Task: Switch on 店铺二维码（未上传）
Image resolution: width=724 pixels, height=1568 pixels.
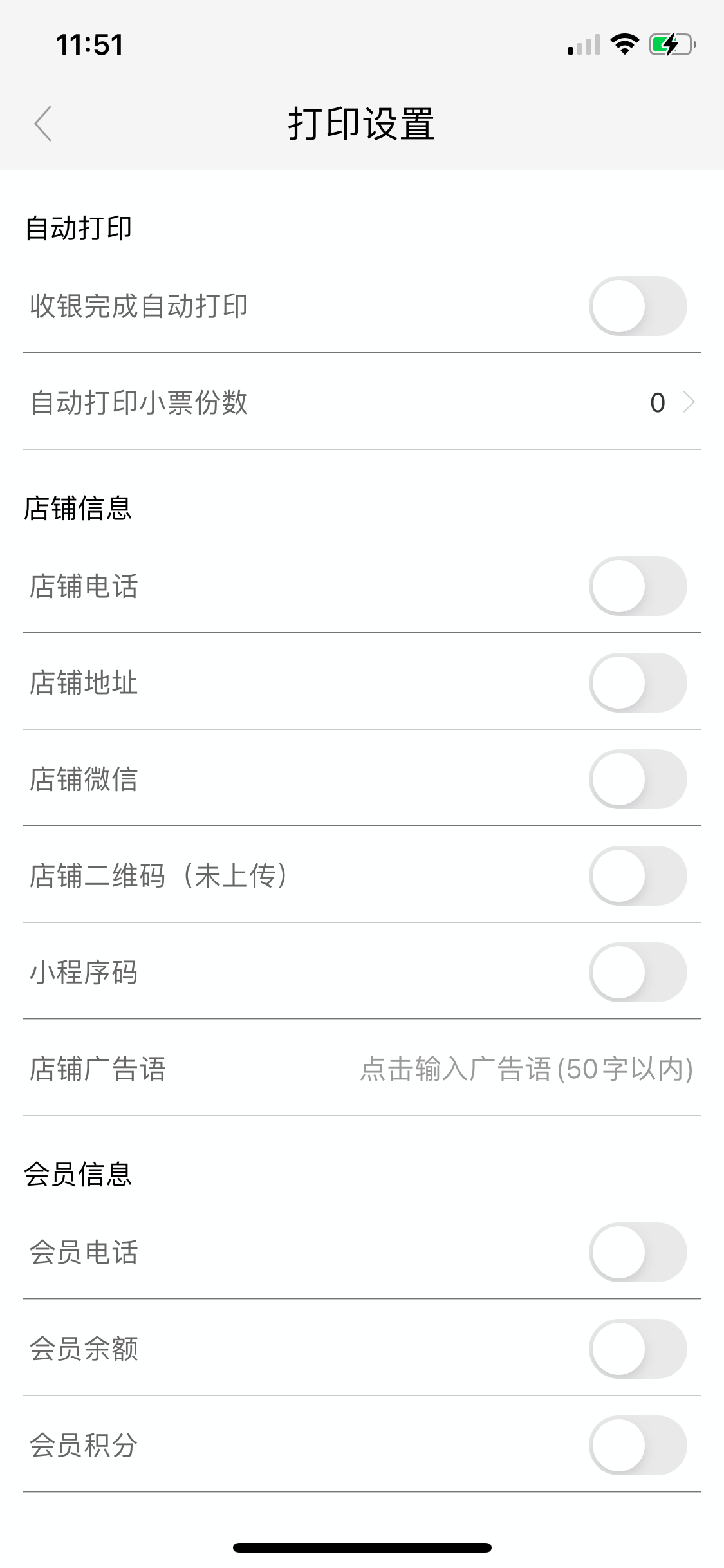Action: coord(639,875)
